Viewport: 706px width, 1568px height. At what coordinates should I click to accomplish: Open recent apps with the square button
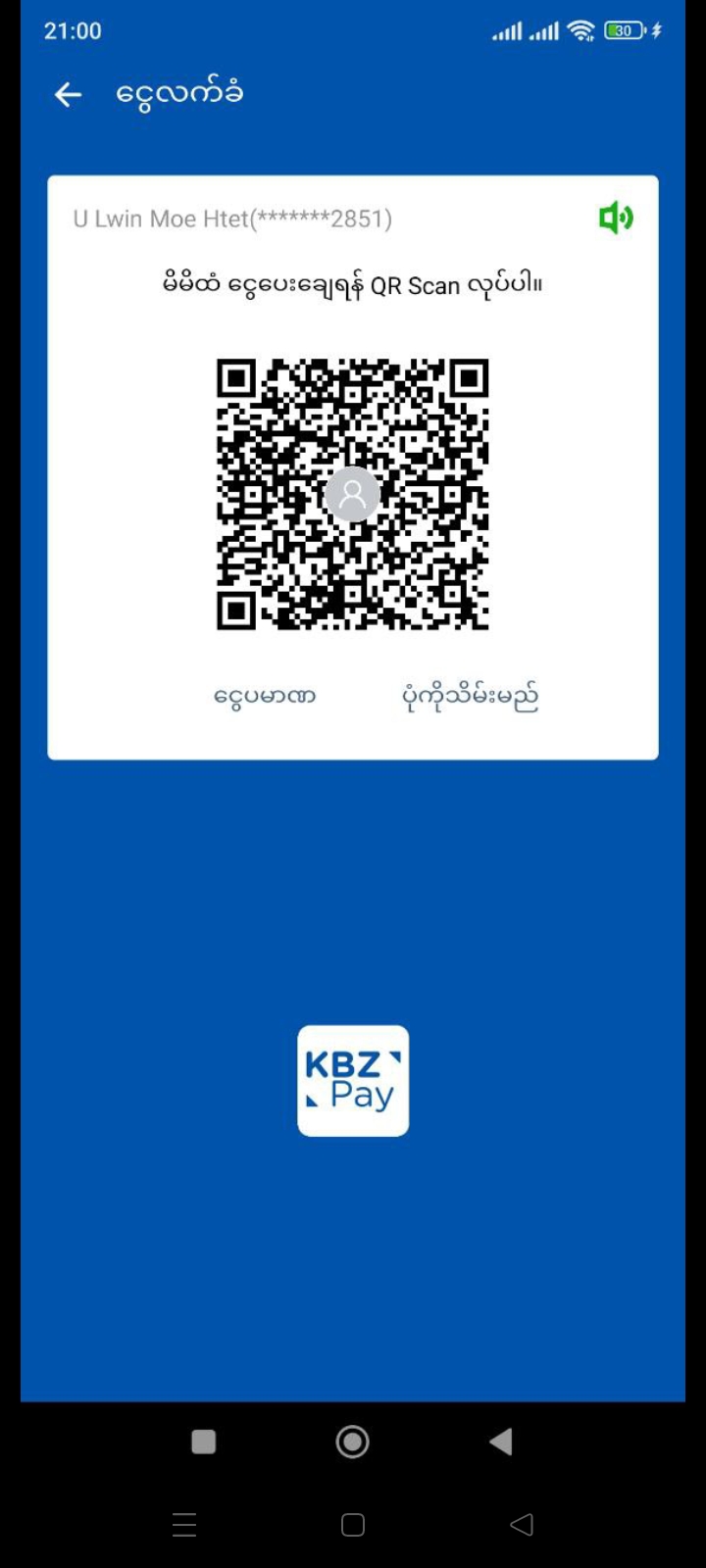(x=204, y=1442)
